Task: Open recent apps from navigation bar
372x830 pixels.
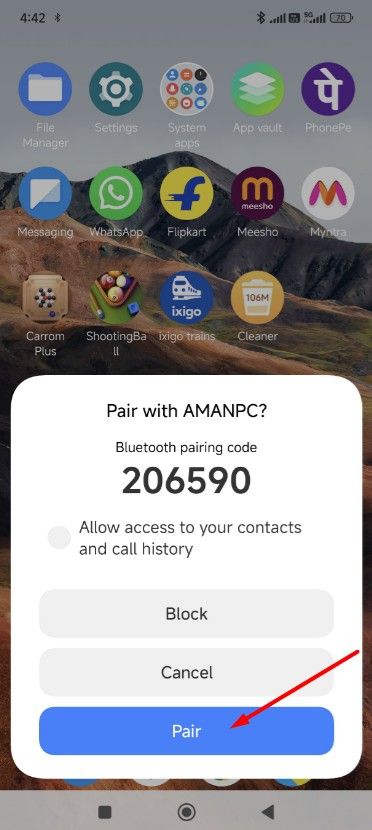Action: (x=105, y=811)
